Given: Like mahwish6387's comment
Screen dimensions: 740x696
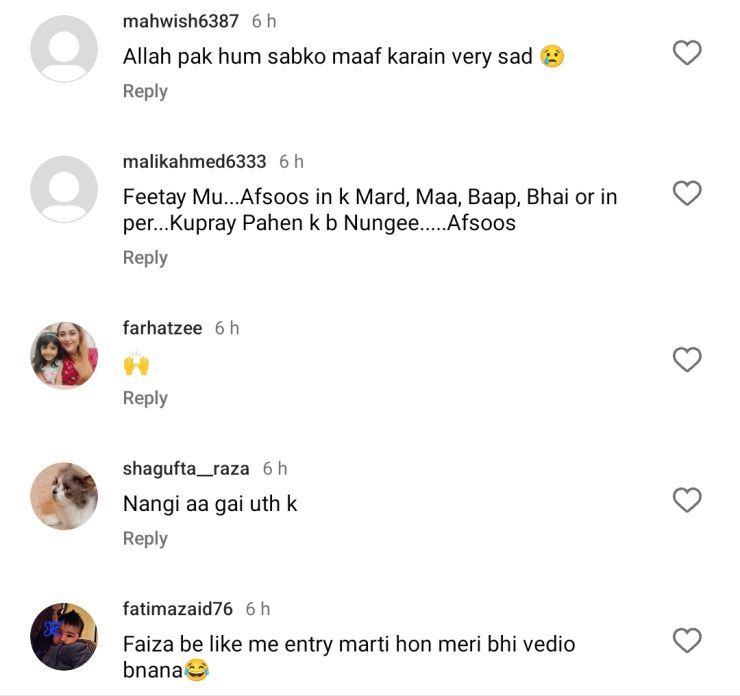Looking at the screenshot, I should pyautogui.click(x=687, y=53).
